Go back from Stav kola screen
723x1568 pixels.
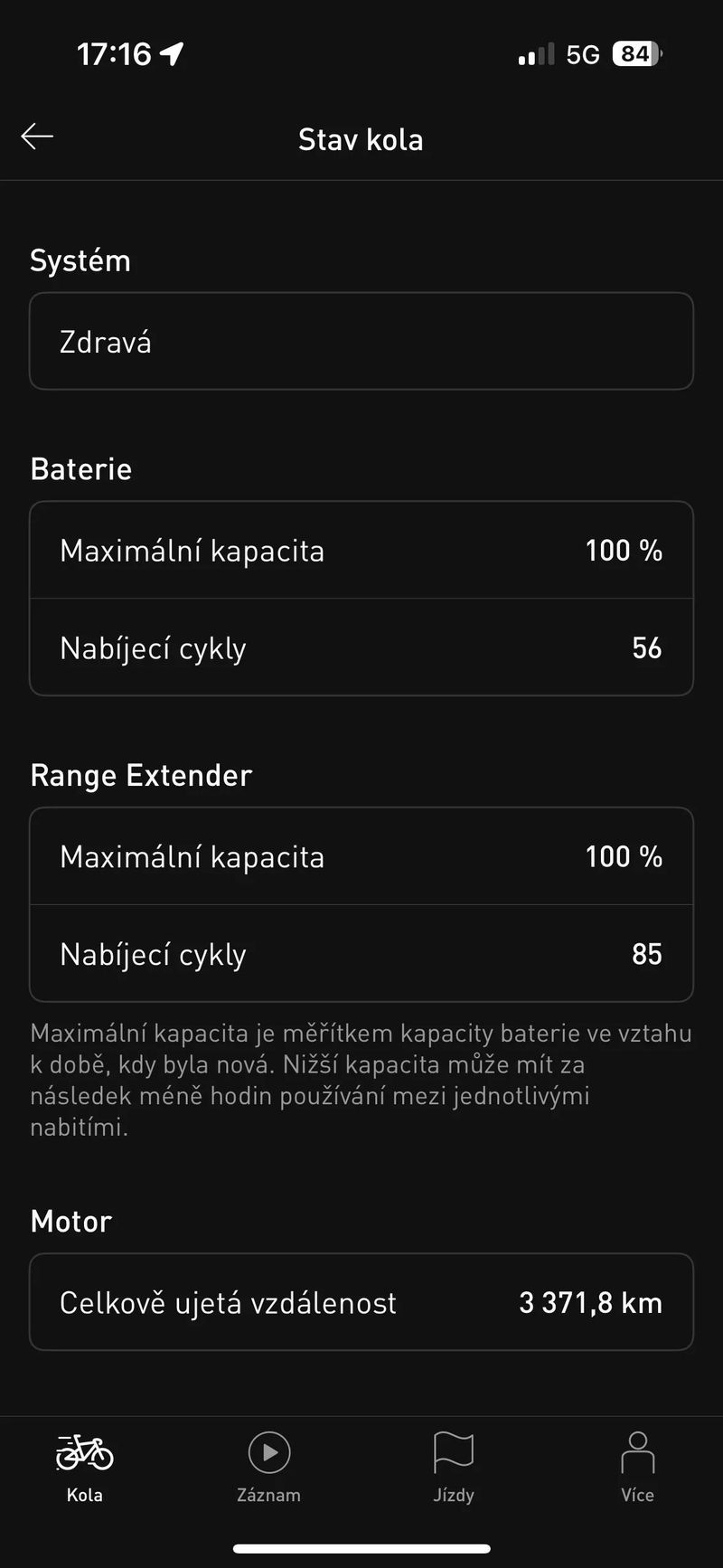point(37,137)
